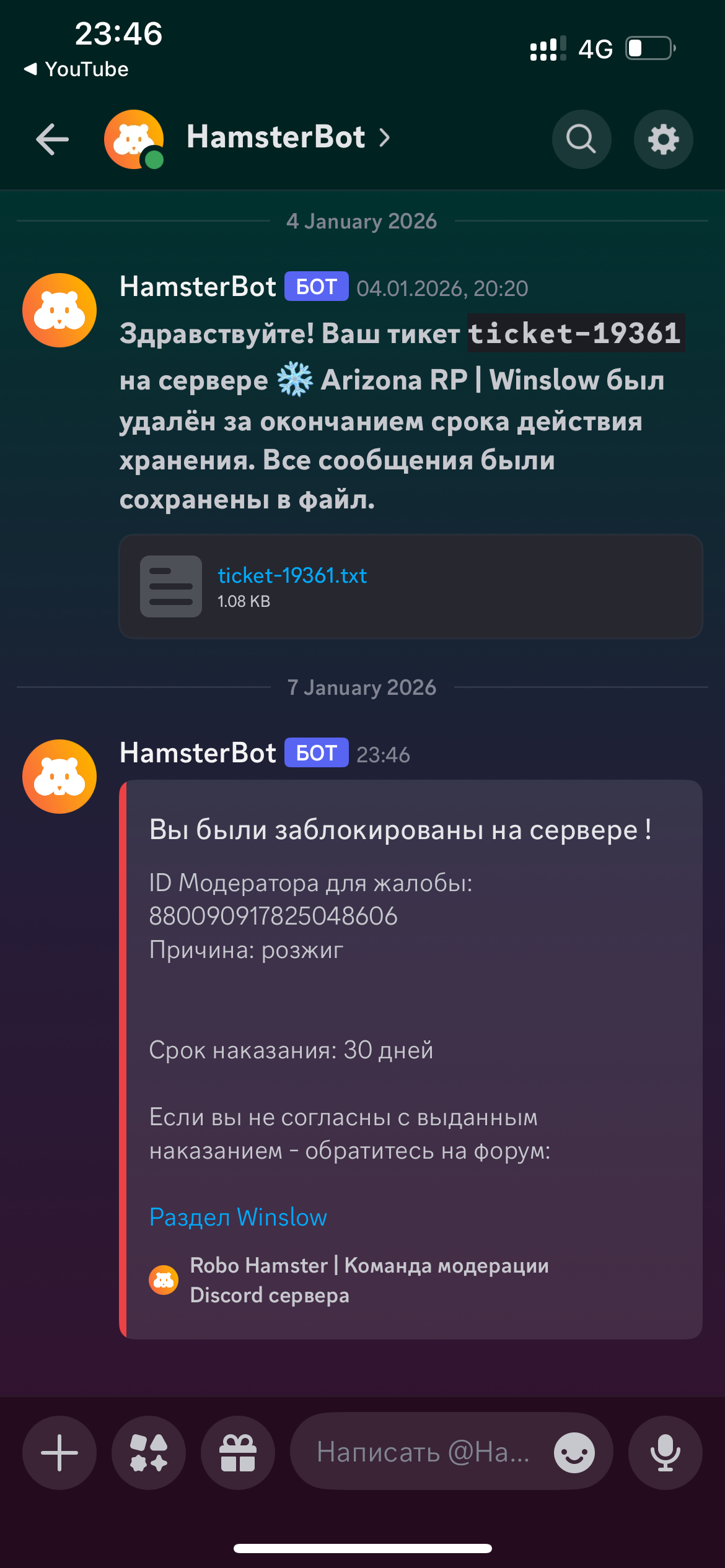This screenshot has height=1568, width=725.
Task: Search messages in this chat
Action: [581, 139]
